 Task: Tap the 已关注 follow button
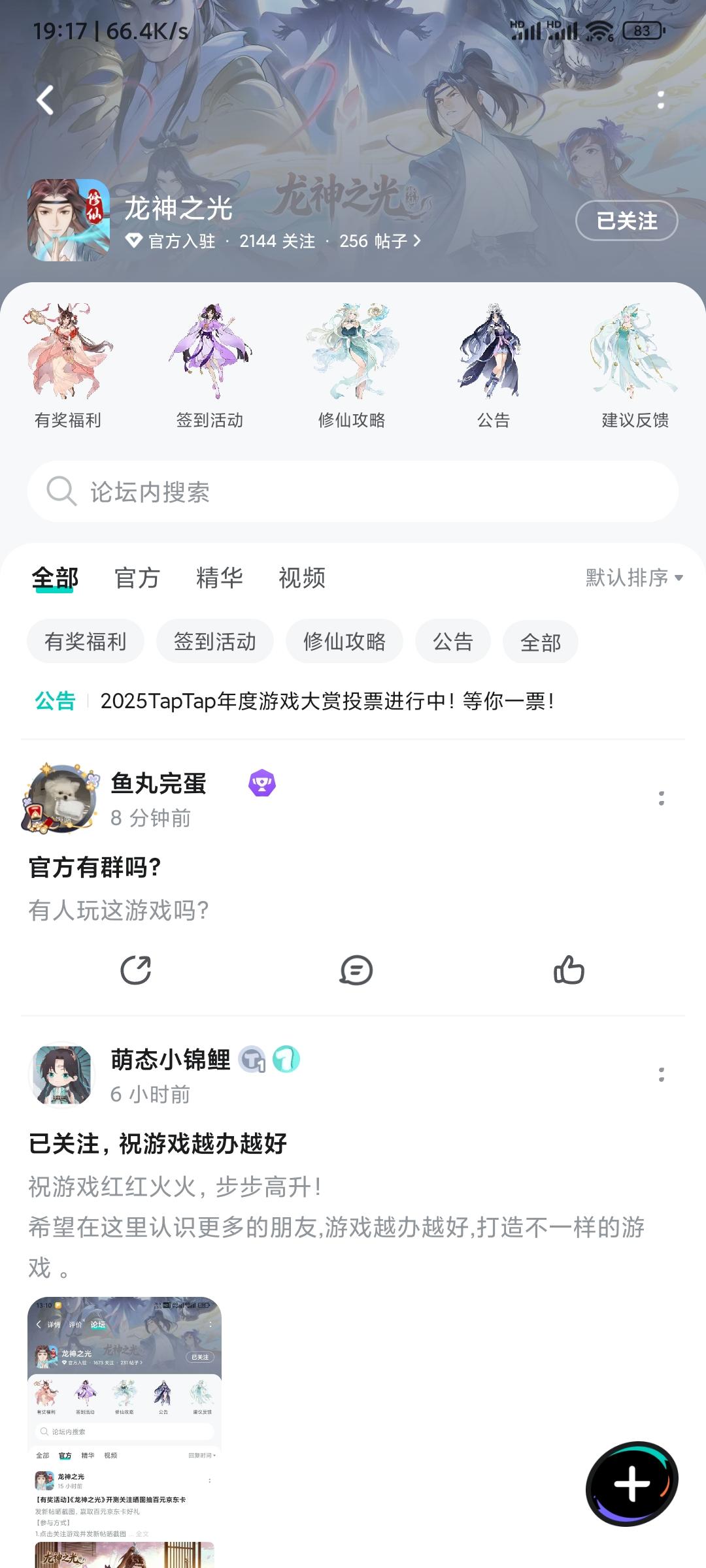[626, 221]
